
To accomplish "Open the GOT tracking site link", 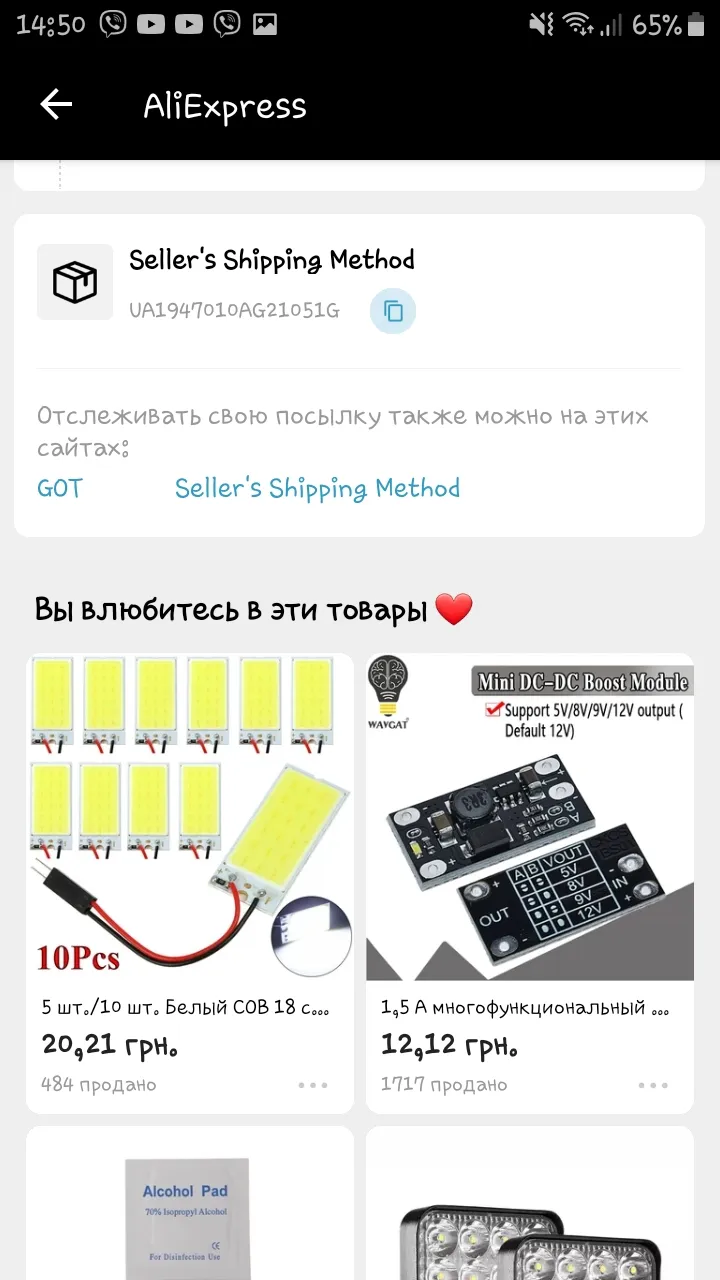I will (x=60, y=488).
